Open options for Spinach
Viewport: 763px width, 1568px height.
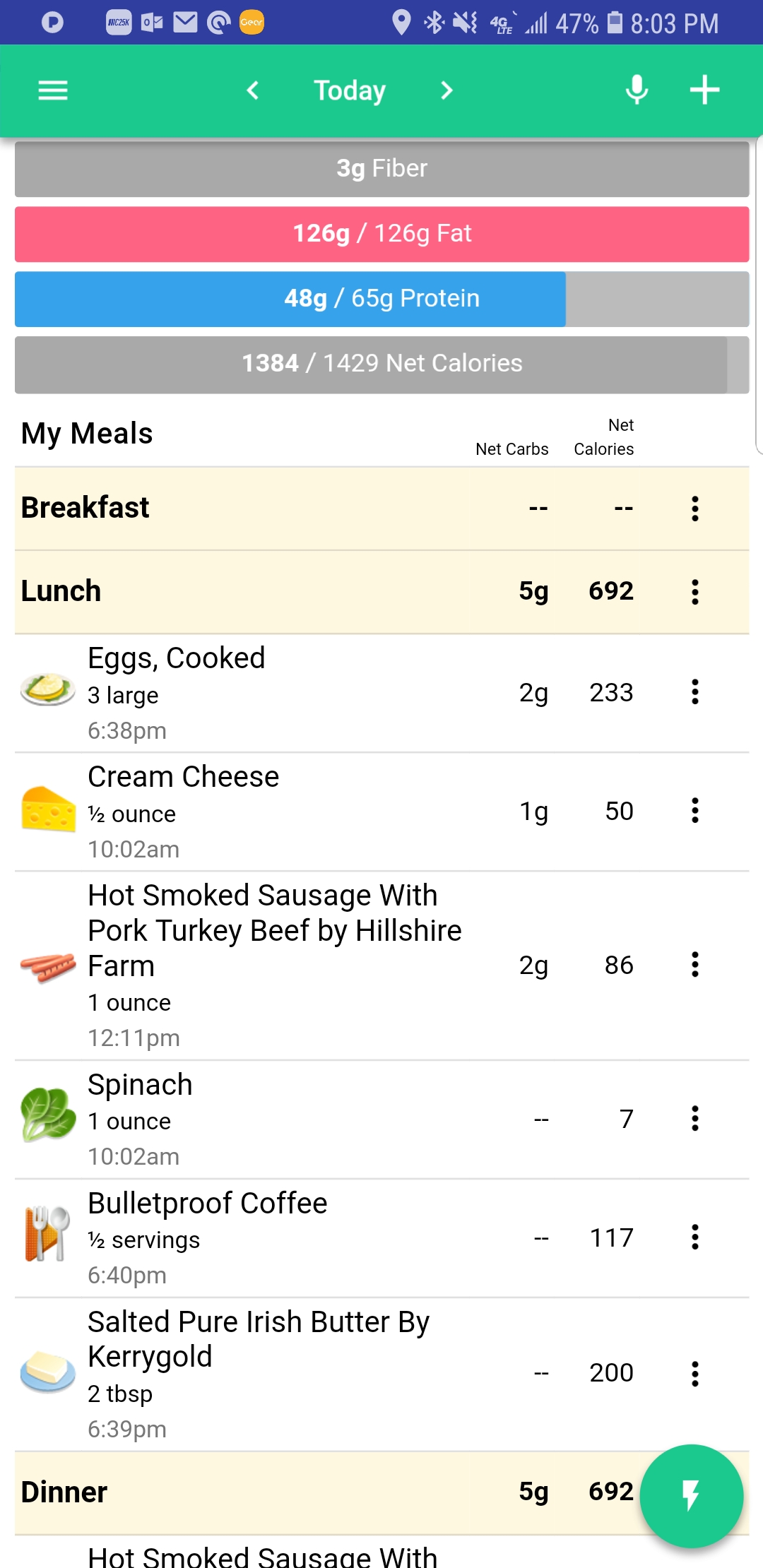(695, 1119)
